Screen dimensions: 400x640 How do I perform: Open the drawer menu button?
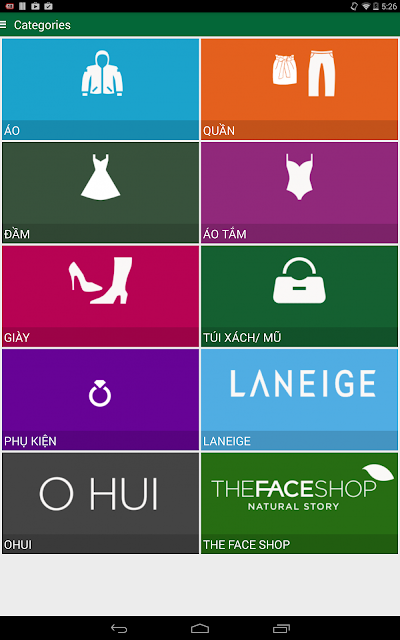4,25
